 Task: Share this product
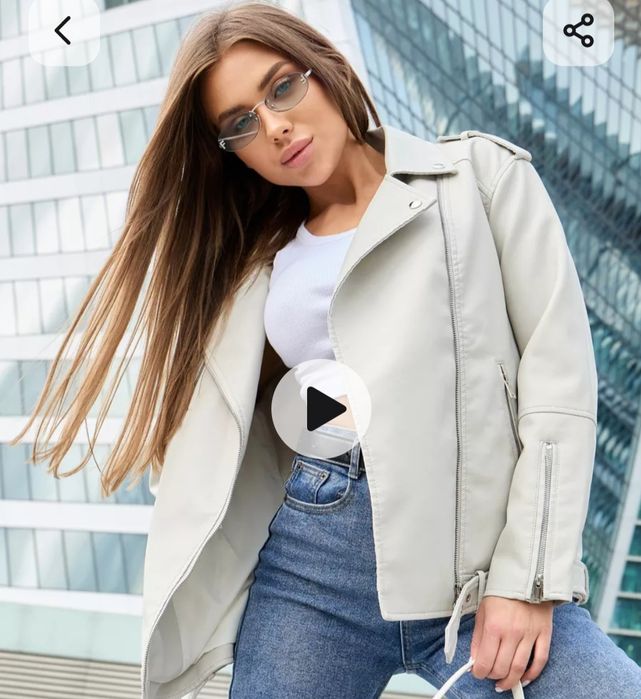[x=578, y=31]
